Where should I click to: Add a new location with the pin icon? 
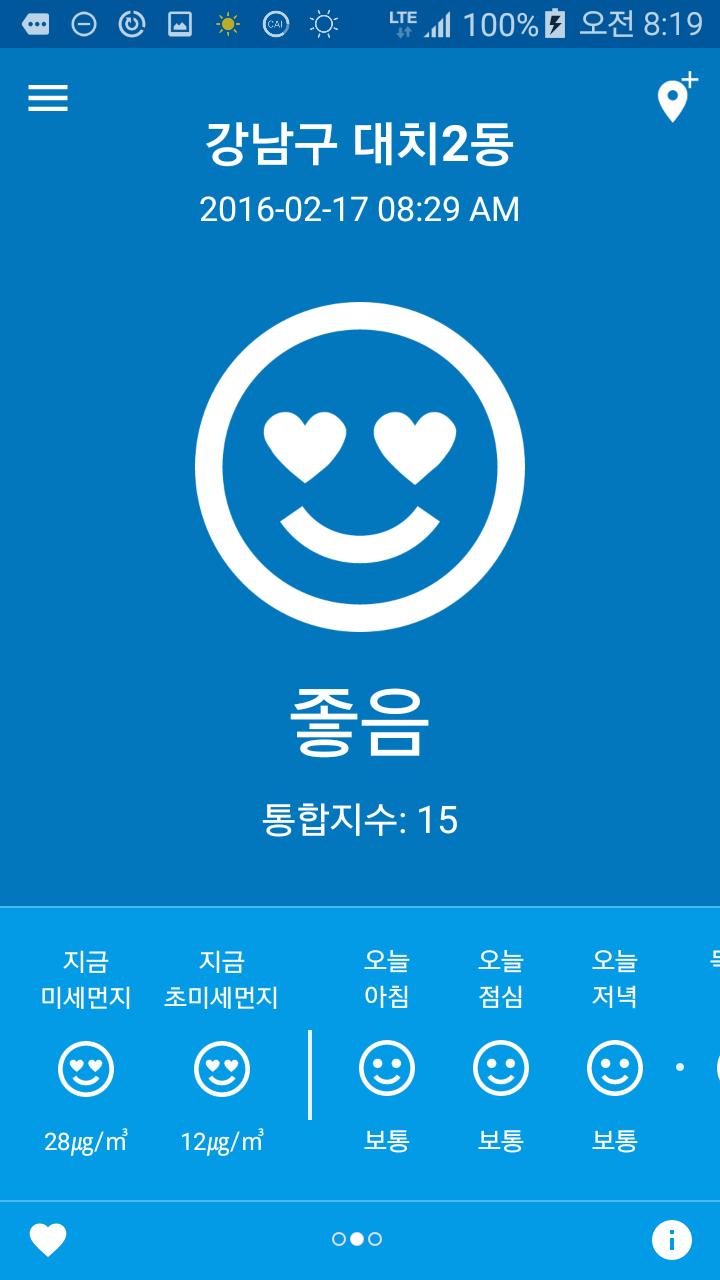click(x=676, y=97)
